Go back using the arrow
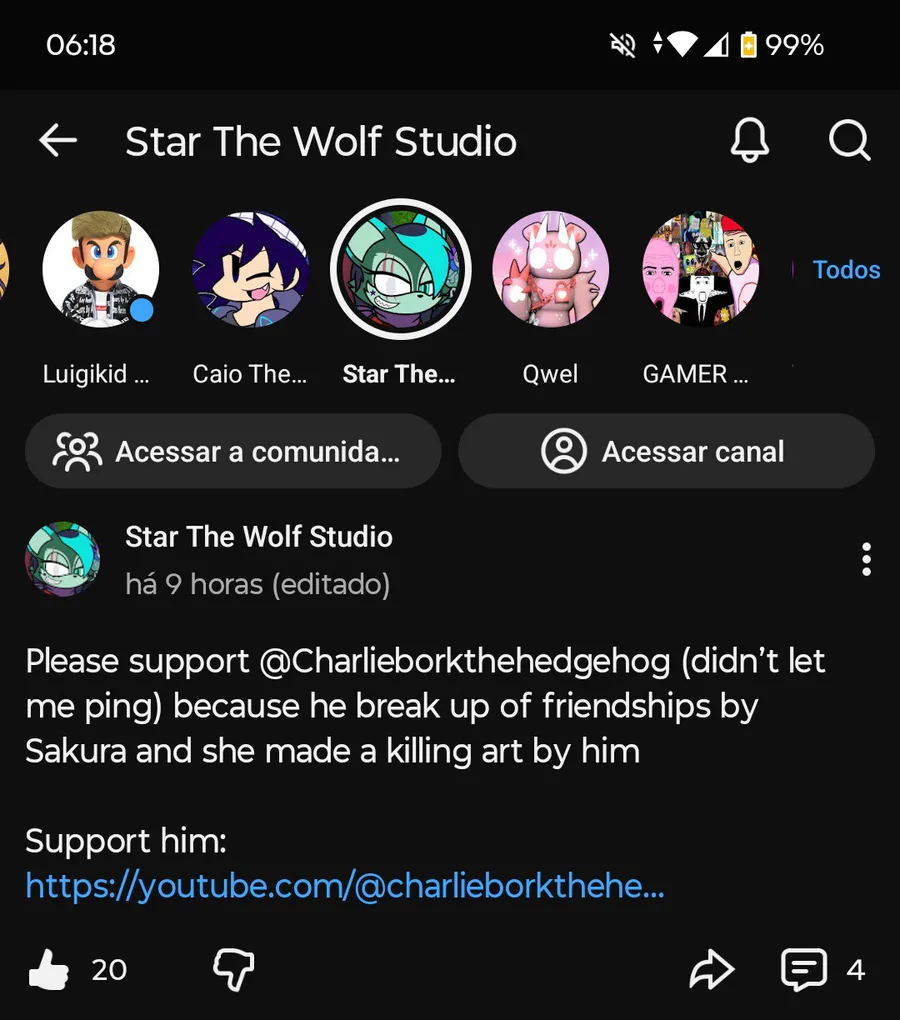 point(58,141)
